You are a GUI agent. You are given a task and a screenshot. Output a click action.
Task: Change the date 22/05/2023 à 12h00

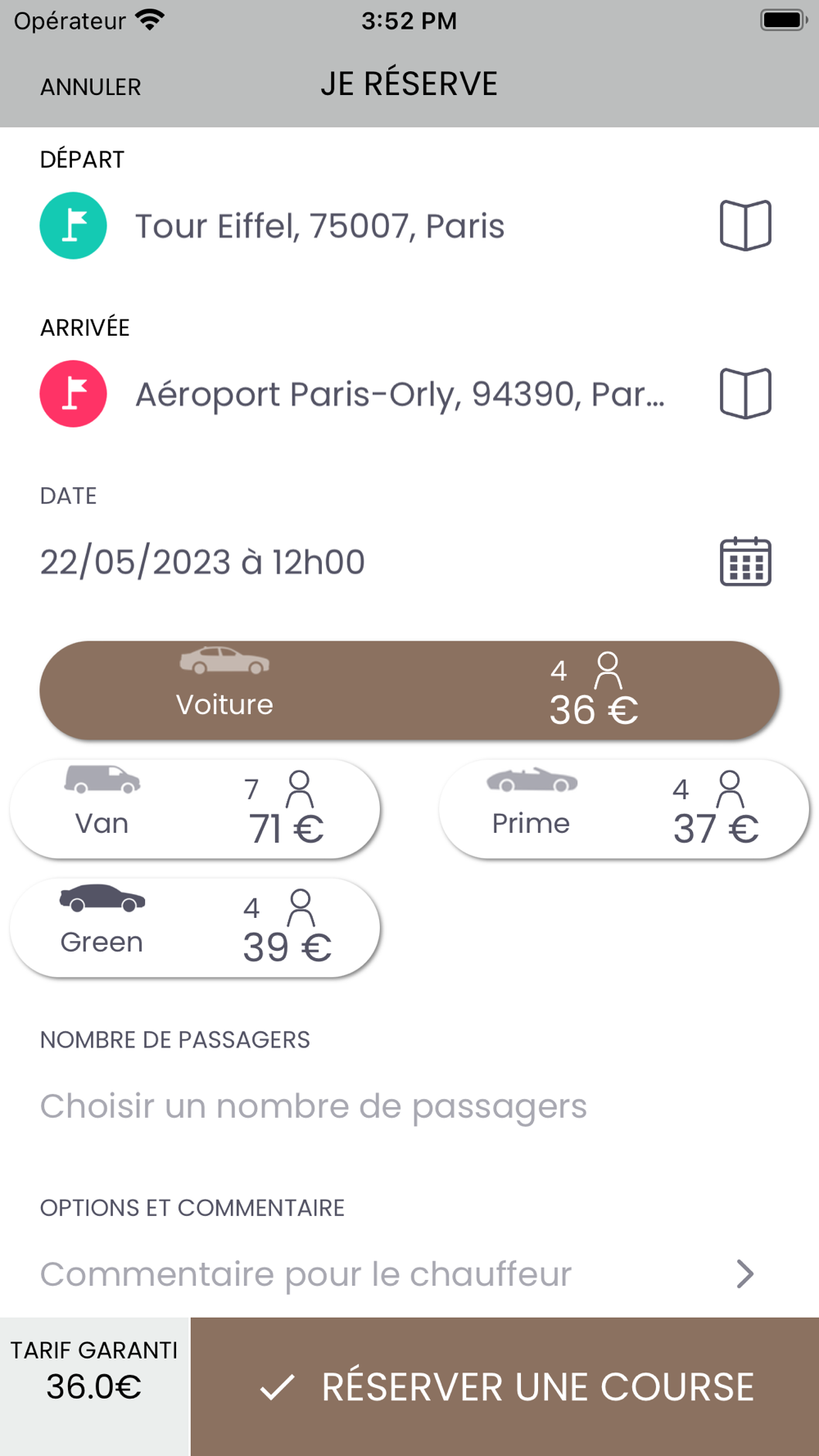coord(202,563)
